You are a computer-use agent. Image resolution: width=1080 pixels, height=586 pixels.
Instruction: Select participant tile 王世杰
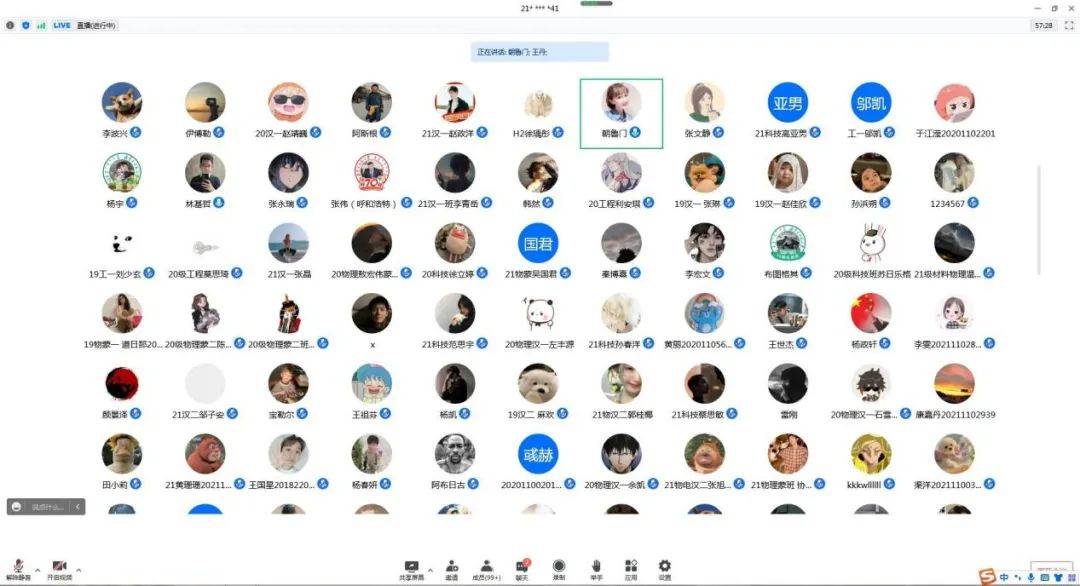click(x=787, y=320)
